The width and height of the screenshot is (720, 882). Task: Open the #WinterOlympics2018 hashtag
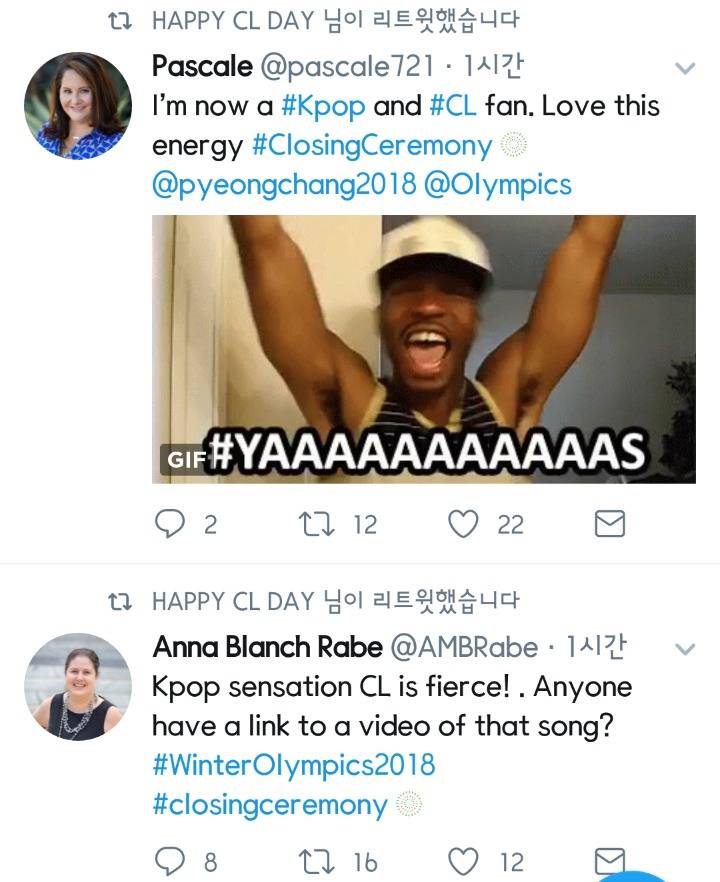click(294, 765)
